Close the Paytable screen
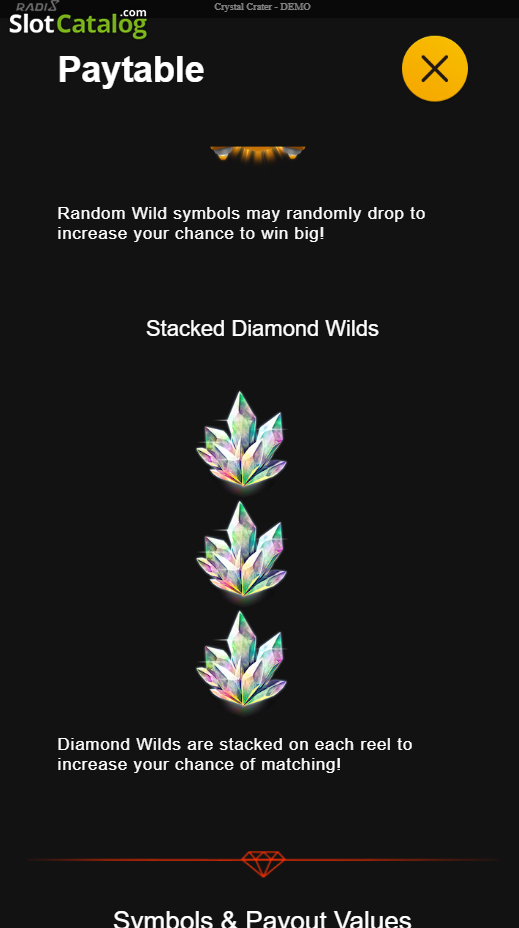Screen dimensions: 519x928 434,69
